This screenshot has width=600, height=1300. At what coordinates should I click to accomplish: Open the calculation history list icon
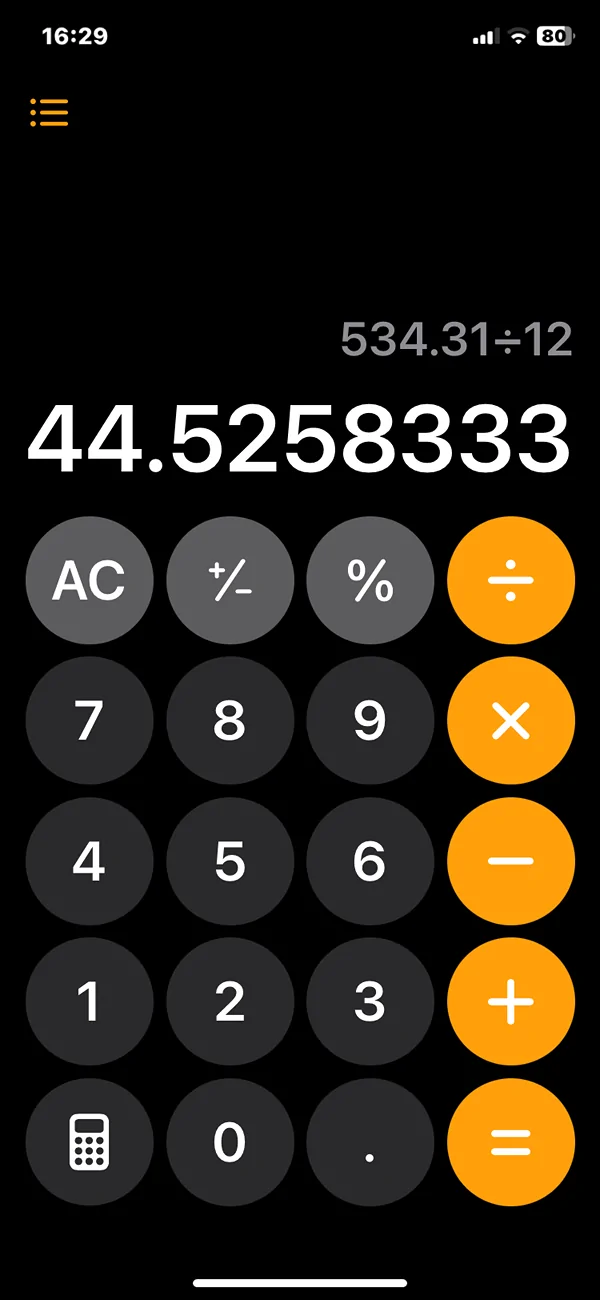click(49, 112)
